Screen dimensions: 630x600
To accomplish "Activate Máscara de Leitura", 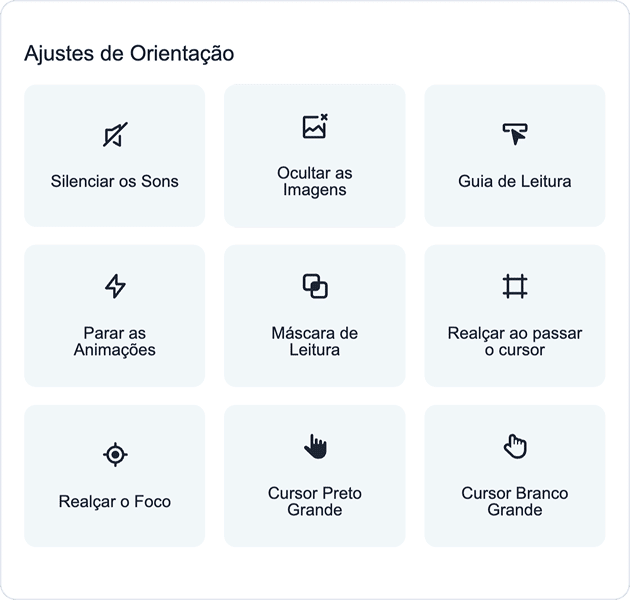I will 315,316.
